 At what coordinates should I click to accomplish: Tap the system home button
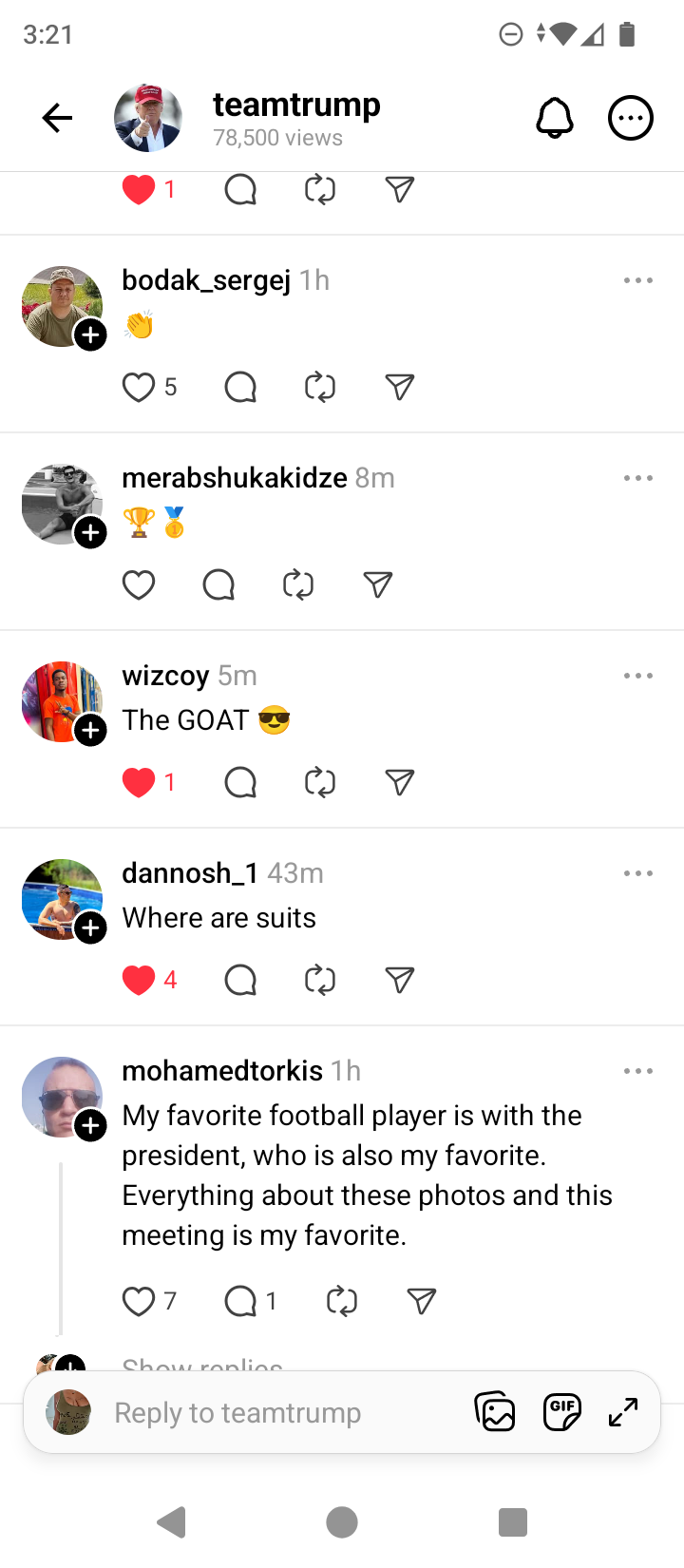pyautogui.click(x=342, y=1522)
